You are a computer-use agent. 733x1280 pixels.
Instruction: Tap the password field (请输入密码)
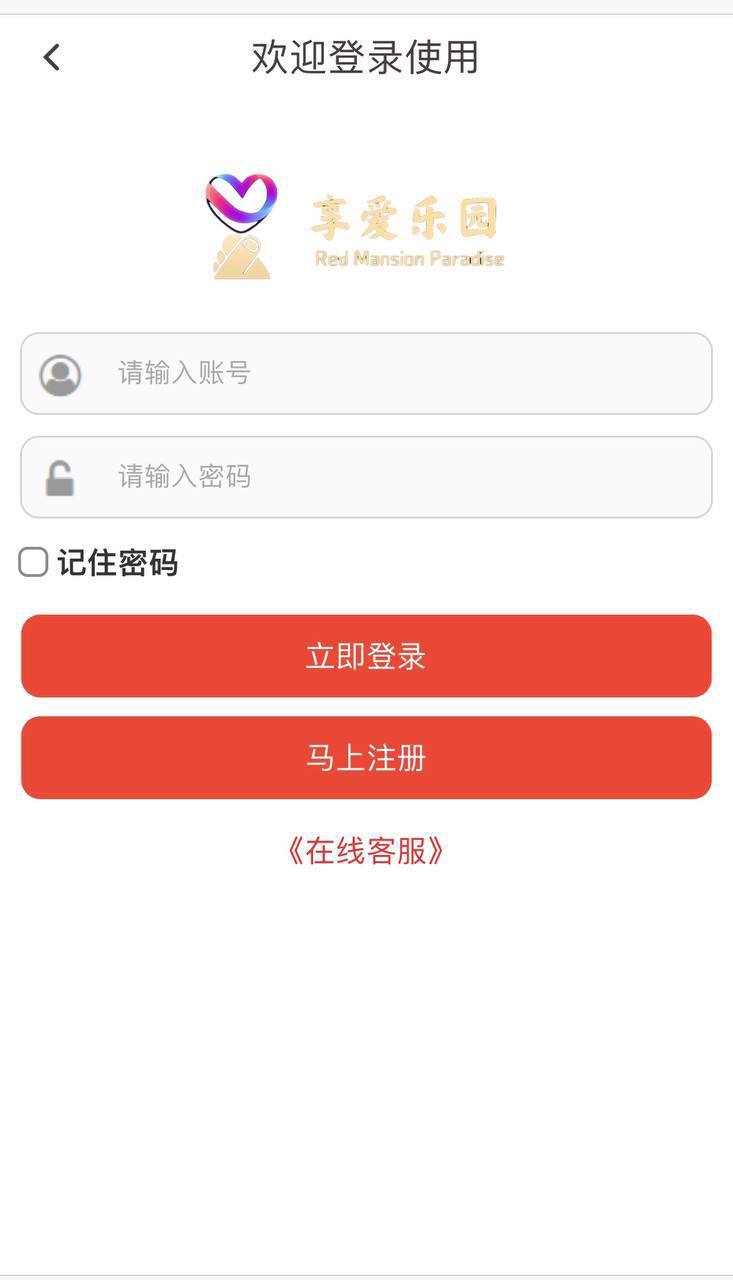tap(366, 477)
